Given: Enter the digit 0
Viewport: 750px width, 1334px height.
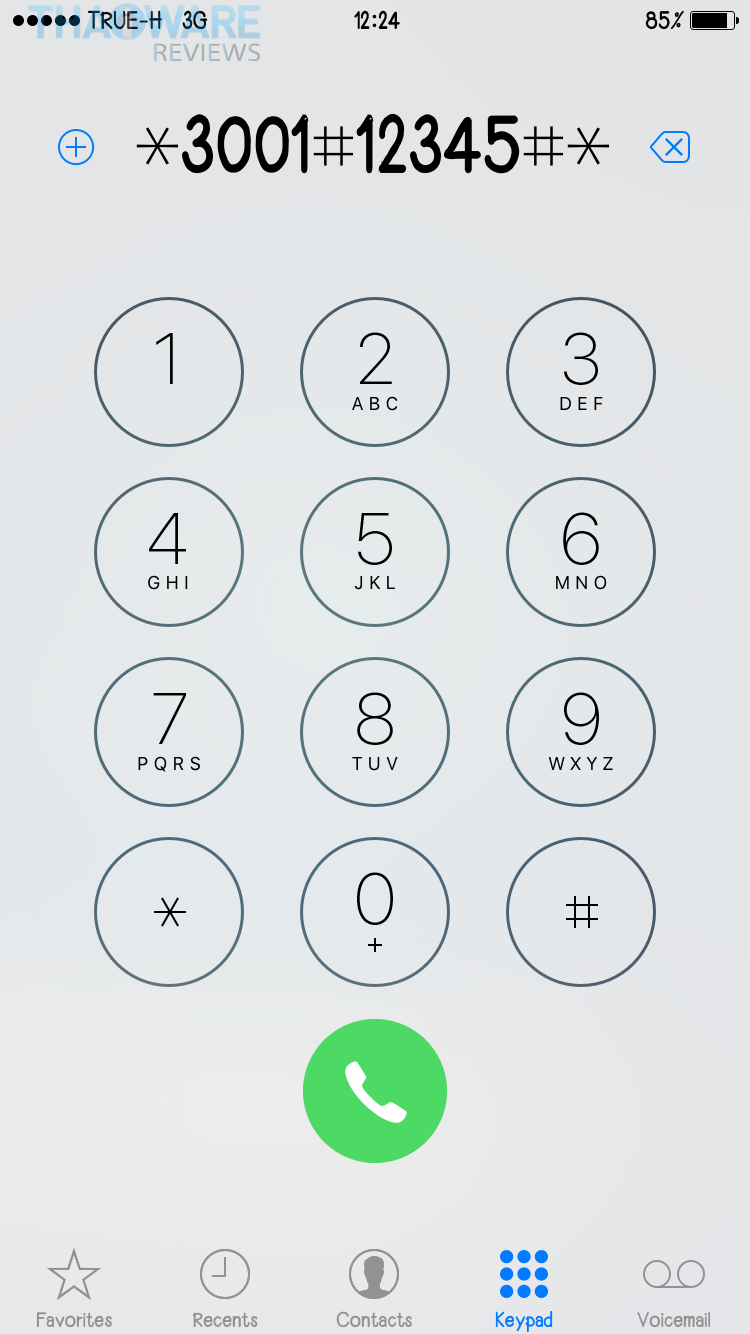Looking at the screenshot, I should pos(375,912).
